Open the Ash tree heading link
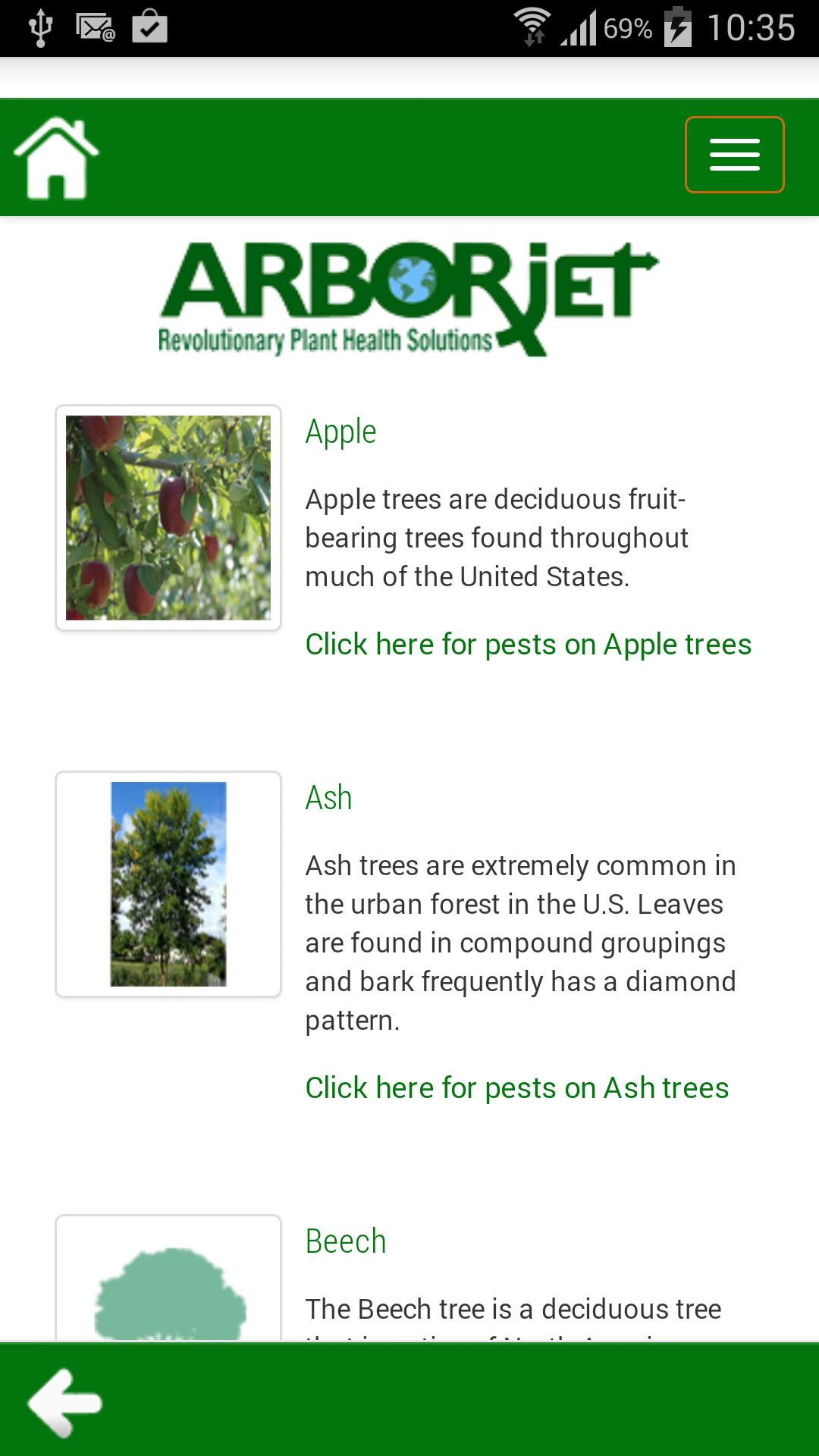Screen dimensions: 819x1456 tap(328, 799)
